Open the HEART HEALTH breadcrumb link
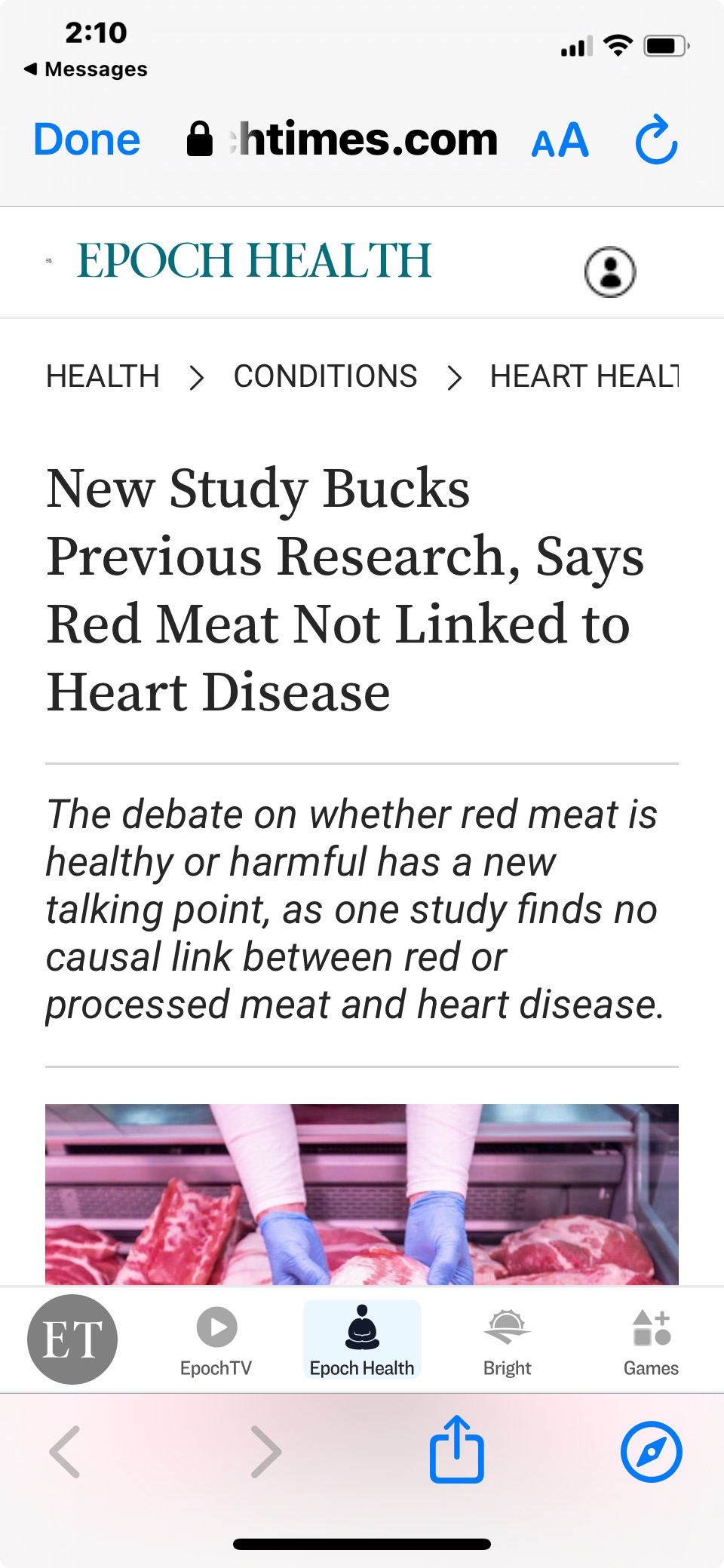Viewport: 724px width, 1568px height. click(584, 376)
